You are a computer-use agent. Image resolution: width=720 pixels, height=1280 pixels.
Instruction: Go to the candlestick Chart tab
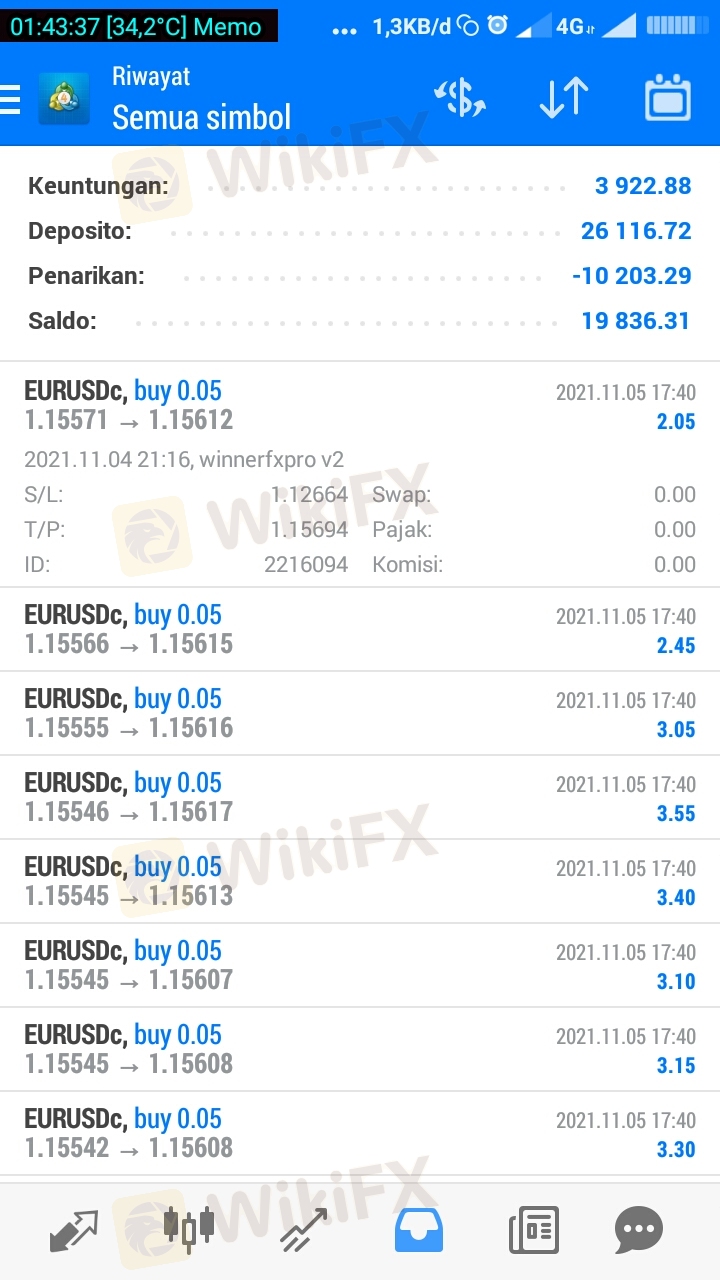click(x=189, y=1228)
